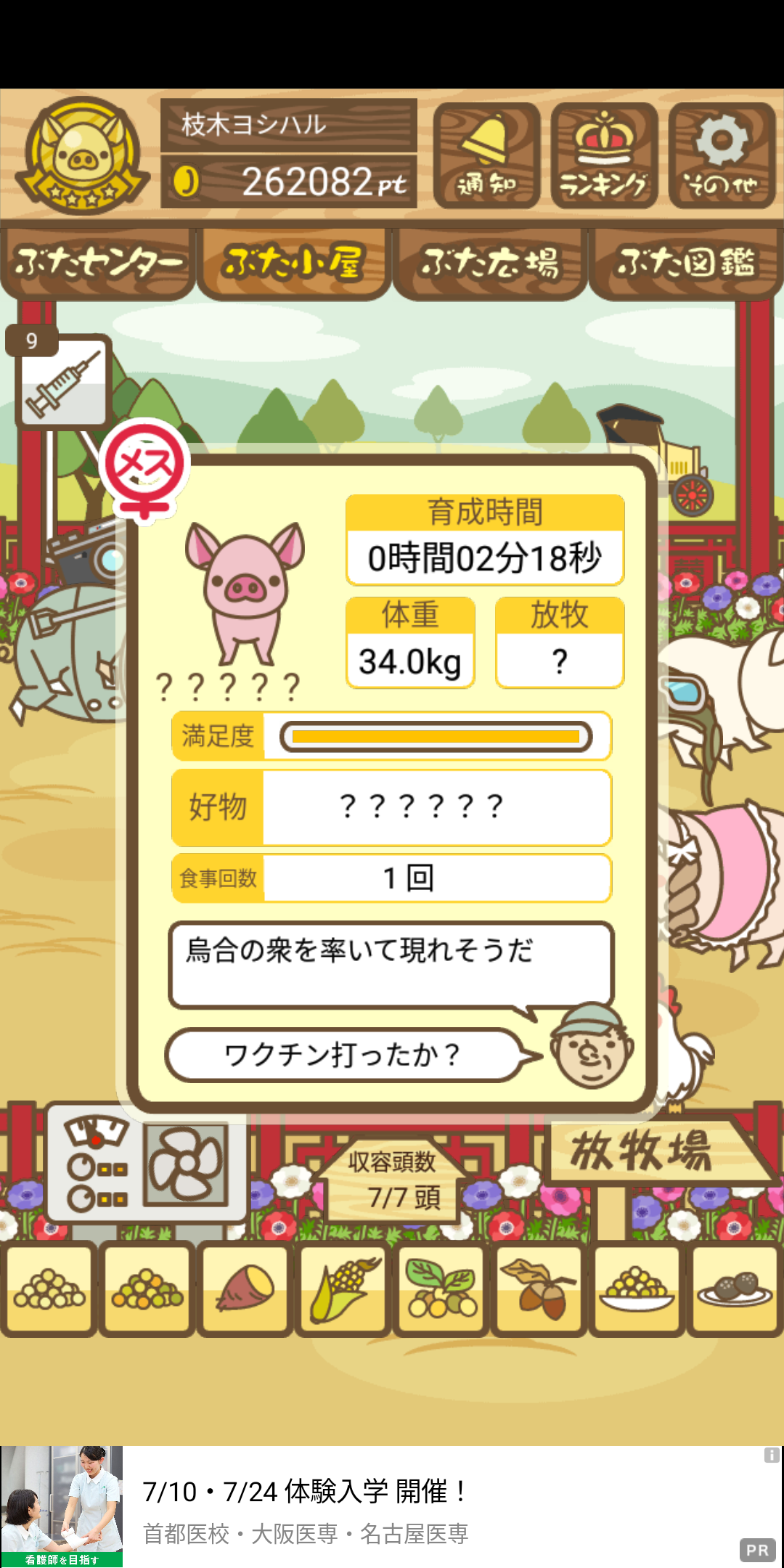Switch to the ぶた広場 tab
The width and height of the screenshot is (784, 1568).
490,263
